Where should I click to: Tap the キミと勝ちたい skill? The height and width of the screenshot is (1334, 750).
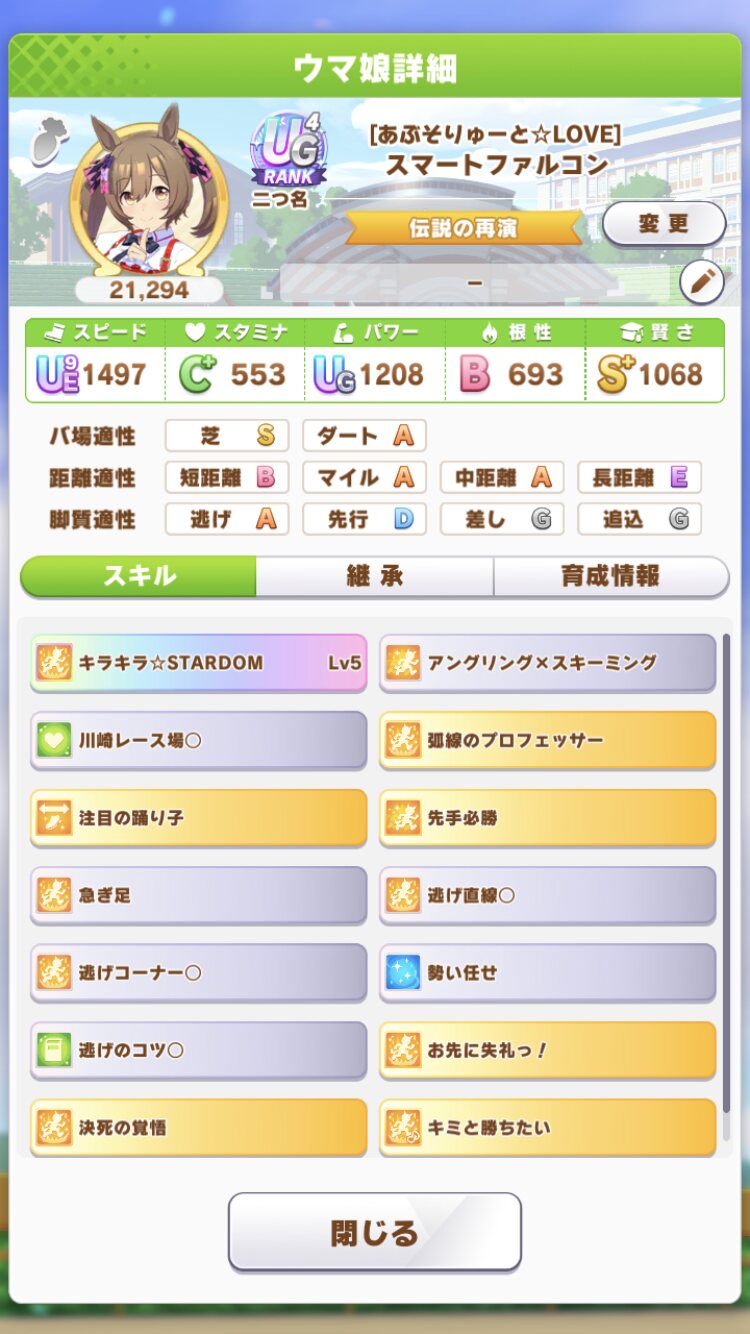point(547,1127)
